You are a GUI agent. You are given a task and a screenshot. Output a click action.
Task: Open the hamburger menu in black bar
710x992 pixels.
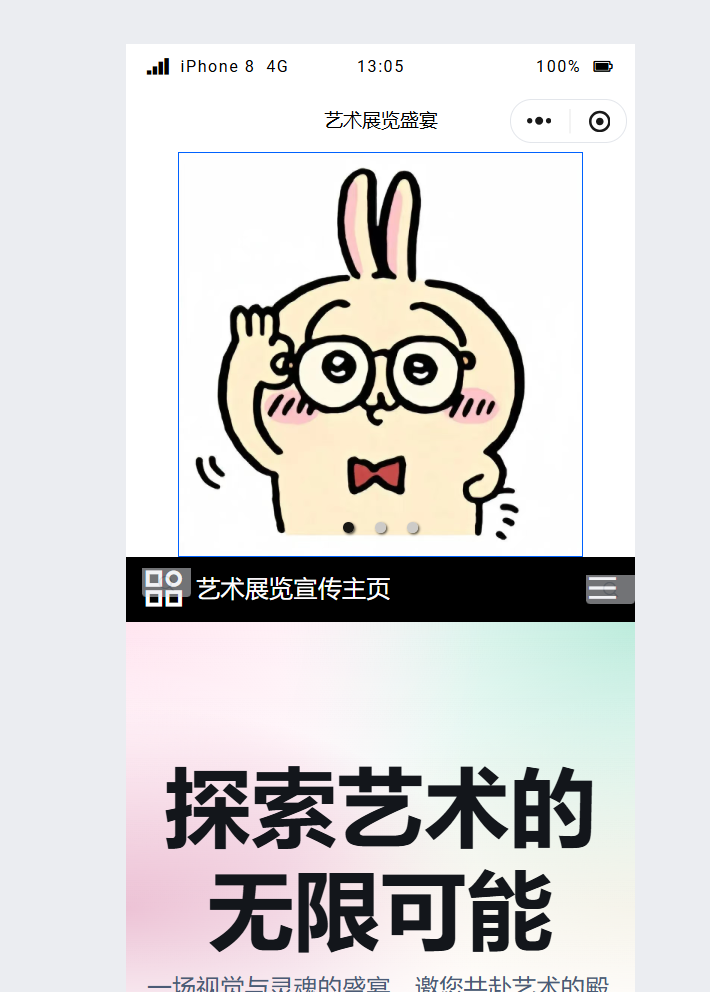[x=603, y=589]
